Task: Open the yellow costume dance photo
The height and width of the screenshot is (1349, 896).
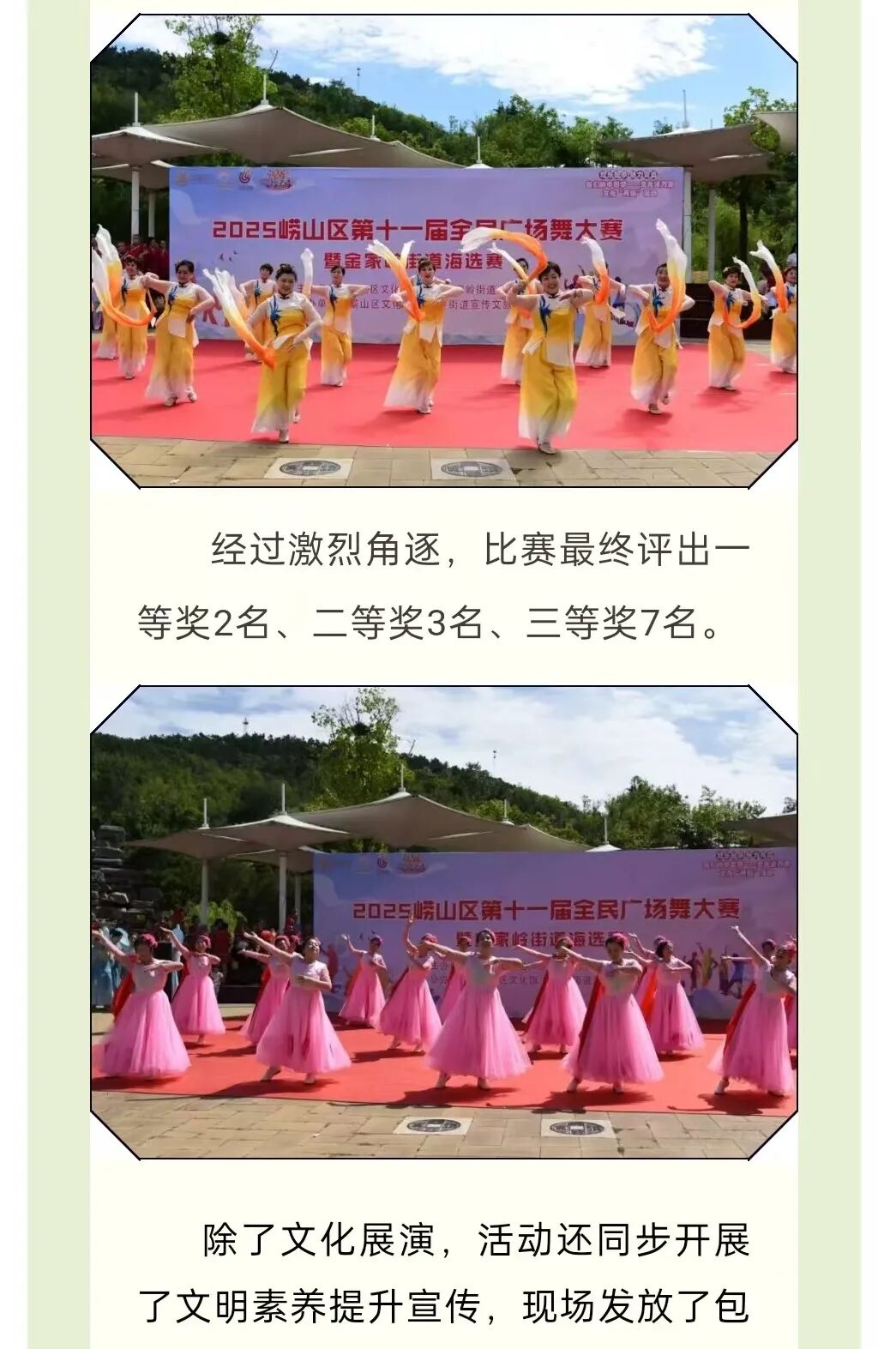Action: click(x=443, y=251)
